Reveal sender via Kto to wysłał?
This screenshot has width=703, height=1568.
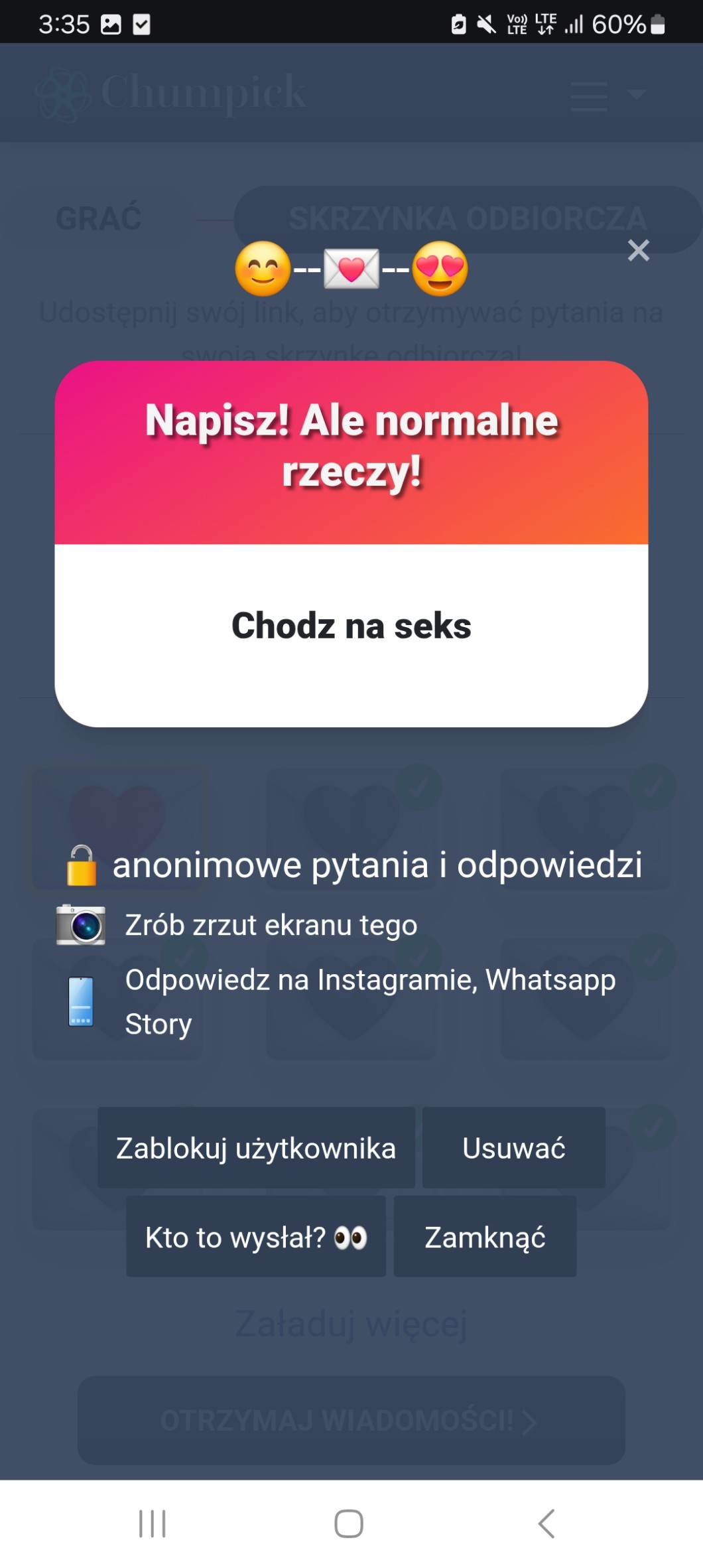(x=256, y=1237)
